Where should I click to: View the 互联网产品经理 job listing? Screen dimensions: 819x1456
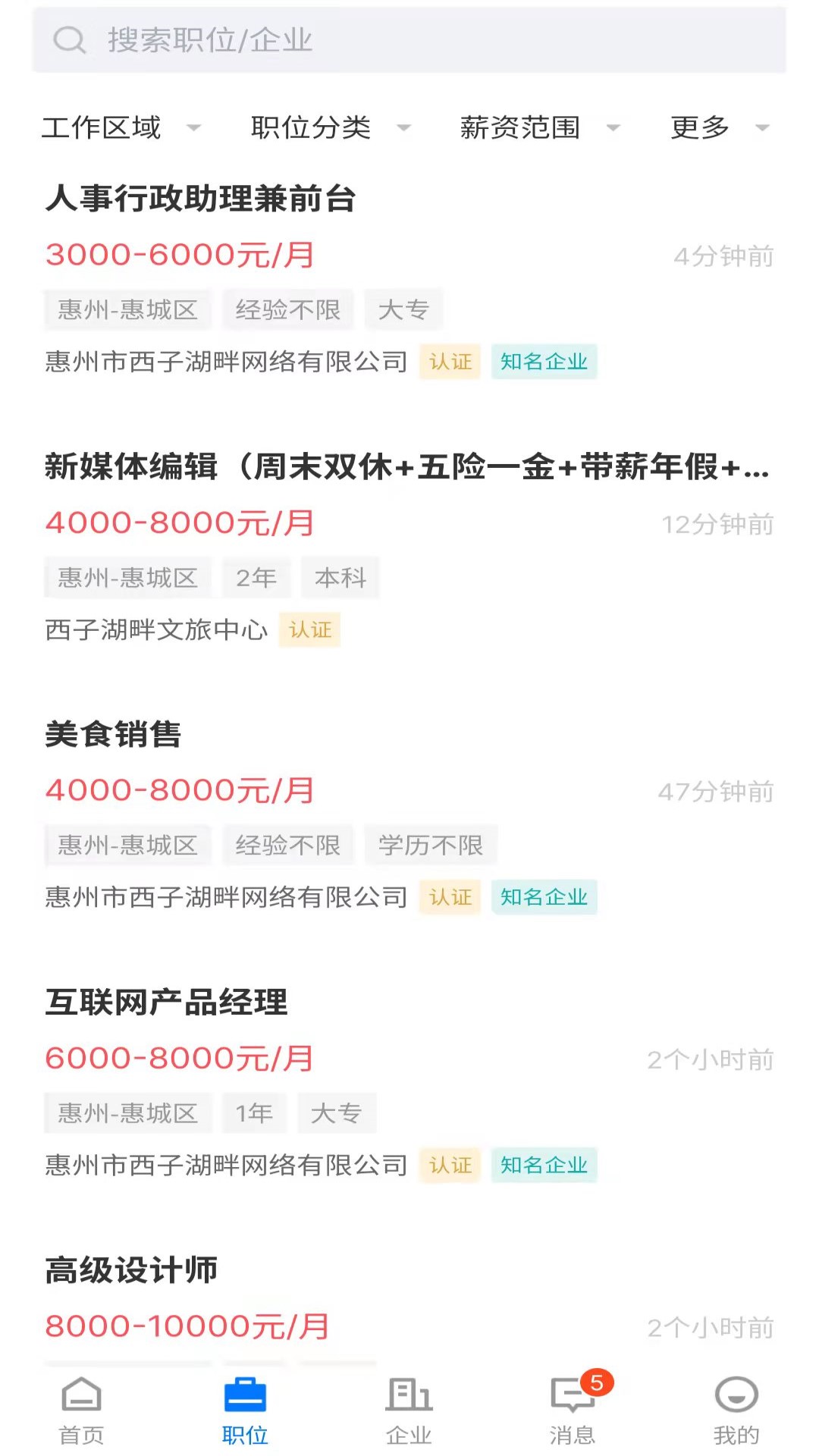168,1001
